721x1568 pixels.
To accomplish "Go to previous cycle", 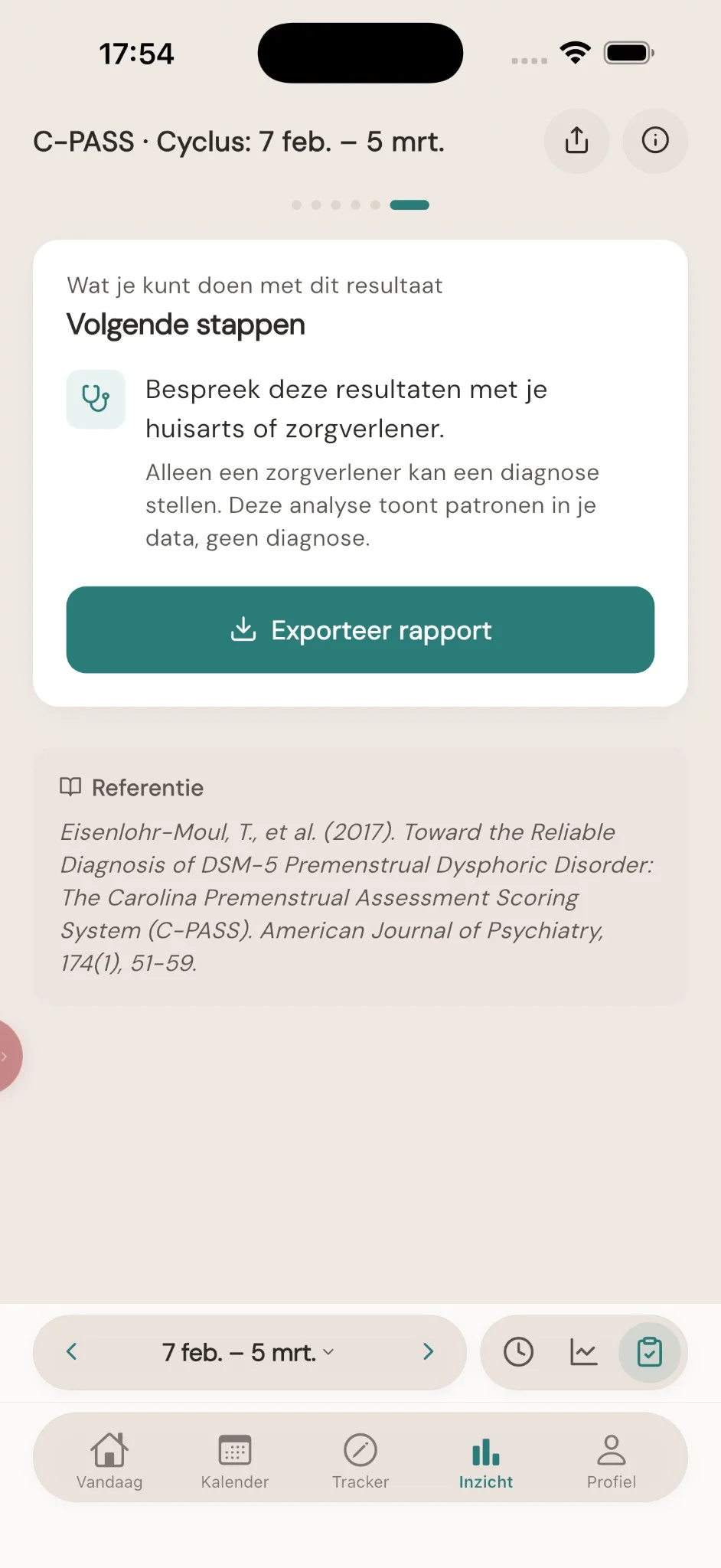I will pyautogui.click(x=72, y=1352).
